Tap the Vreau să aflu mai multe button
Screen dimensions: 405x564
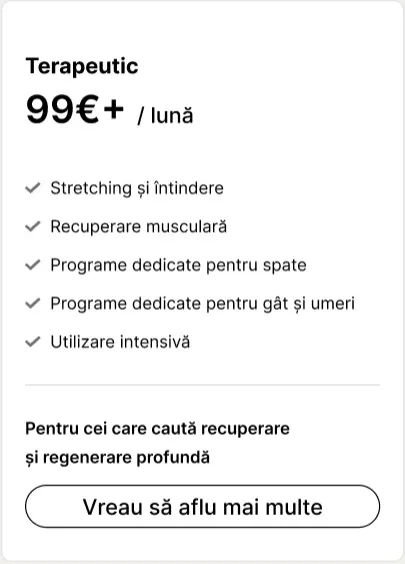202,506
